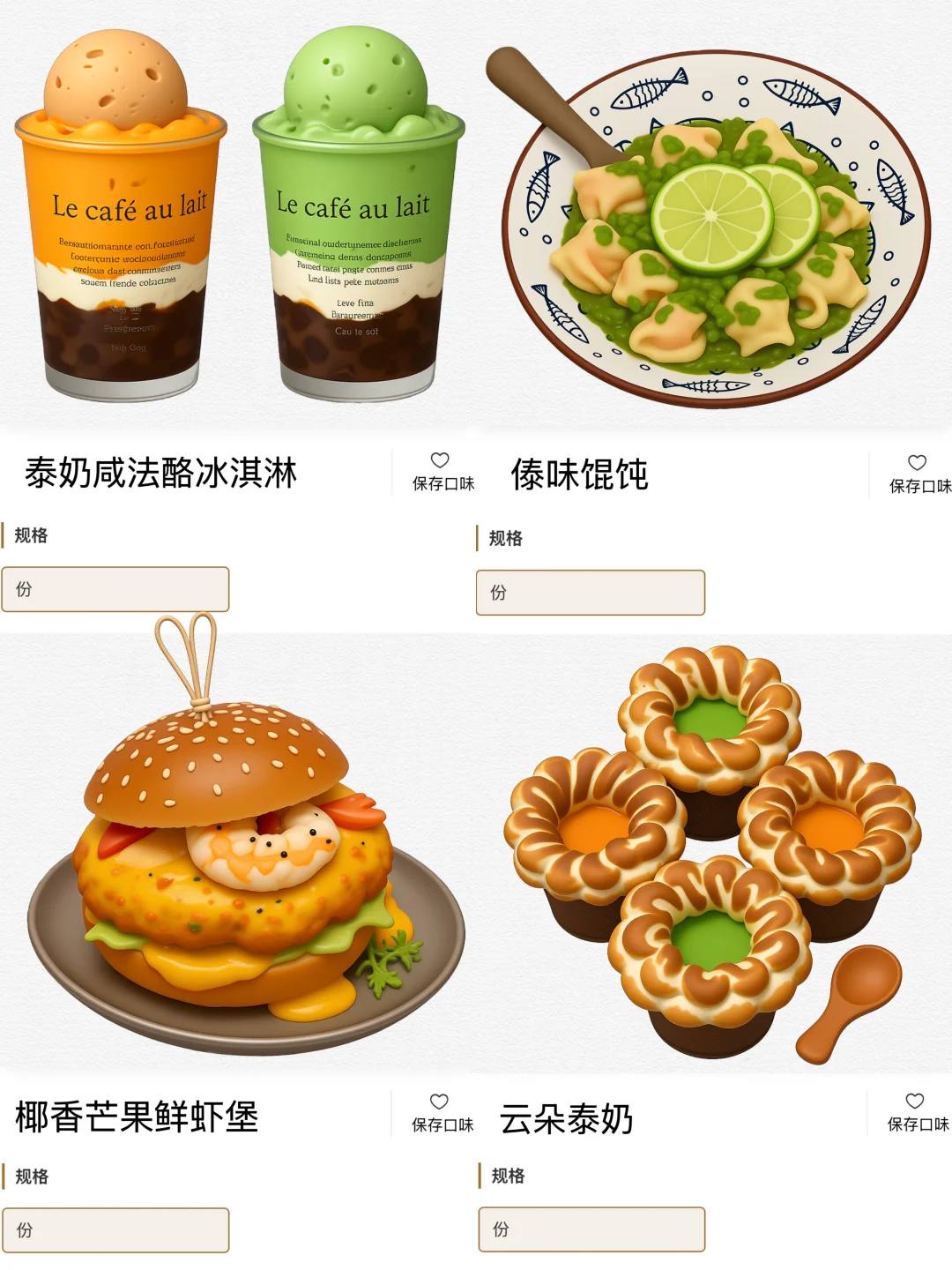Open the 份 selector under 云朵泰奶

click(591, 1229)
